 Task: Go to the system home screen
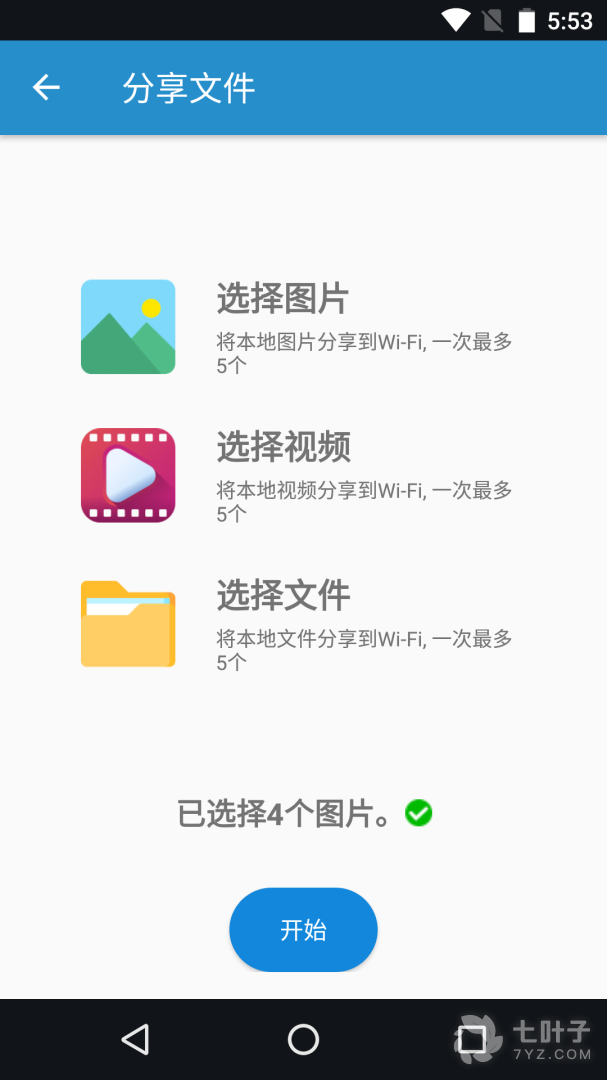[x=303, y=1039]
